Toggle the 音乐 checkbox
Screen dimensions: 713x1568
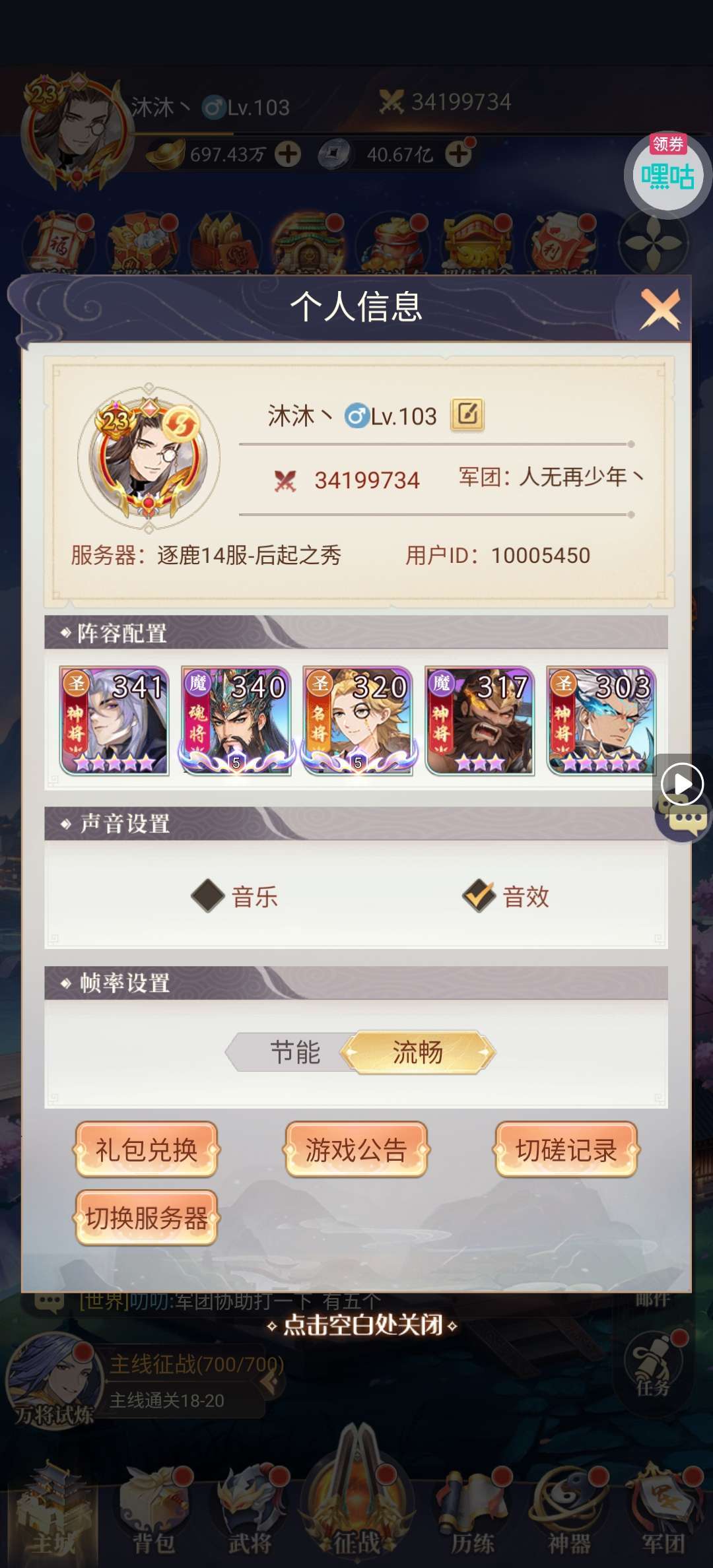pyautogui.click(x=208, y=896)
